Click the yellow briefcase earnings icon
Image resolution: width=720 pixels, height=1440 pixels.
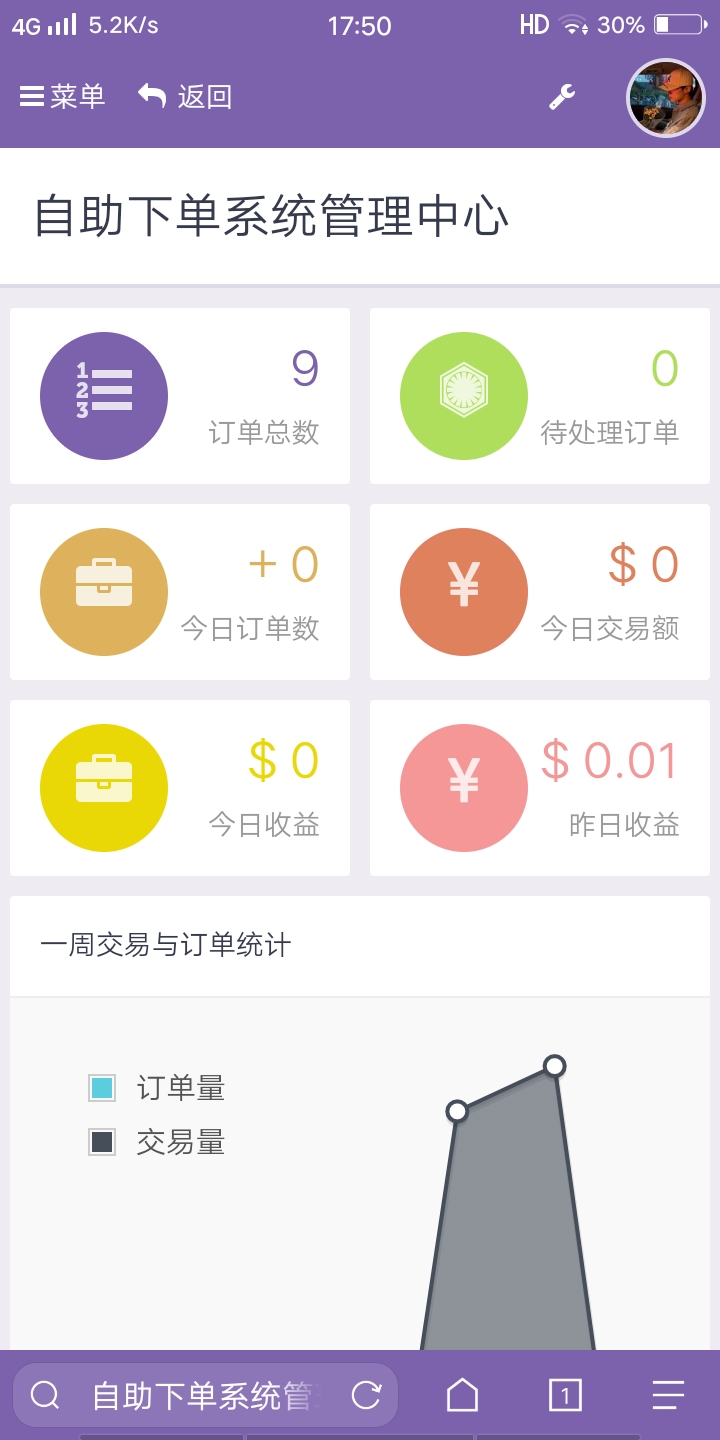pyautogui.click(x=103, y=787)
